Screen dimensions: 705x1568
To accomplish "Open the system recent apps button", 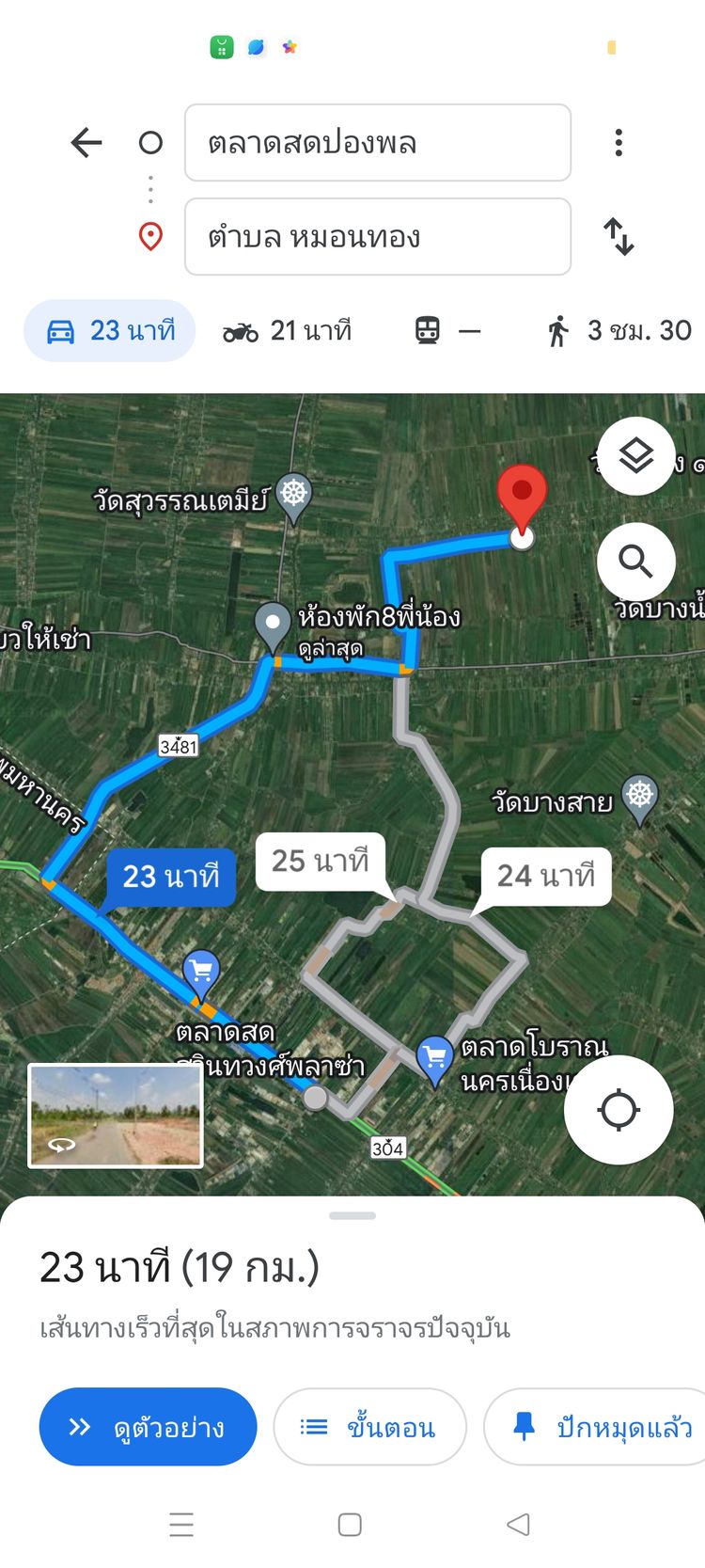I will (x=181, y=1524).
